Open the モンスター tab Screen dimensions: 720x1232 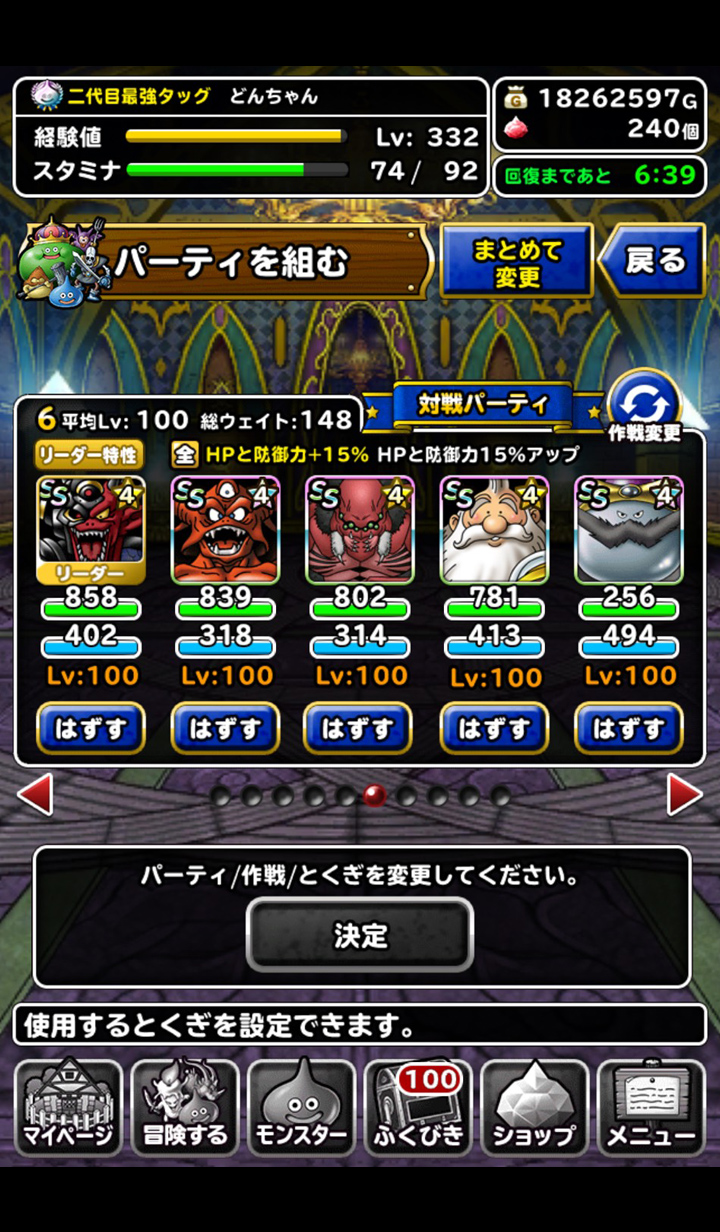(301, 1106)
